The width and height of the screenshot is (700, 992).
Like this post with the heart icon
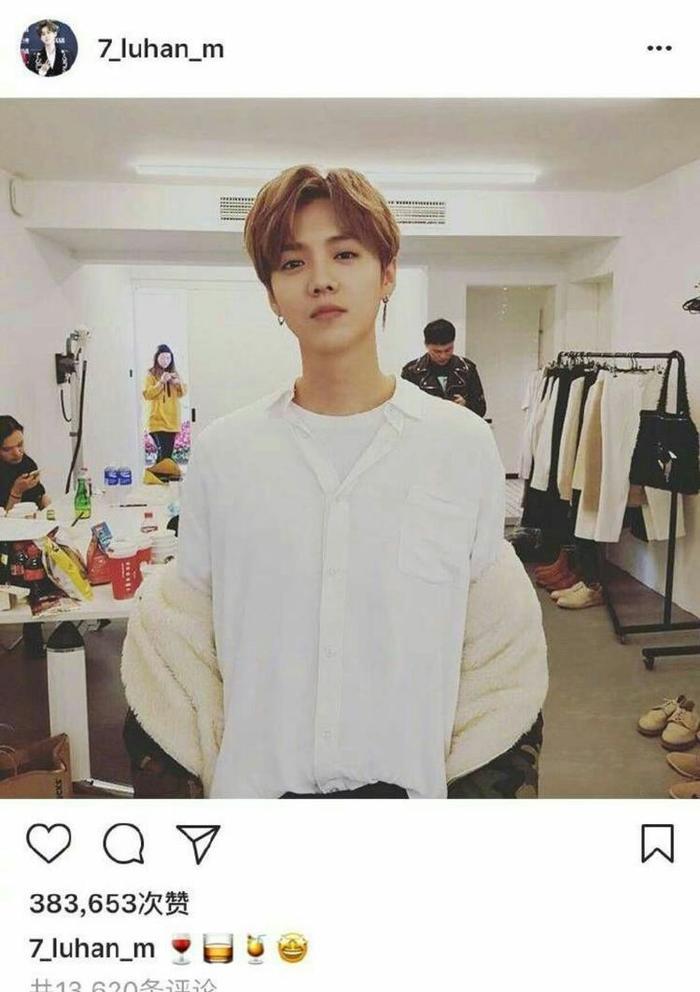[x=48, y=843]
